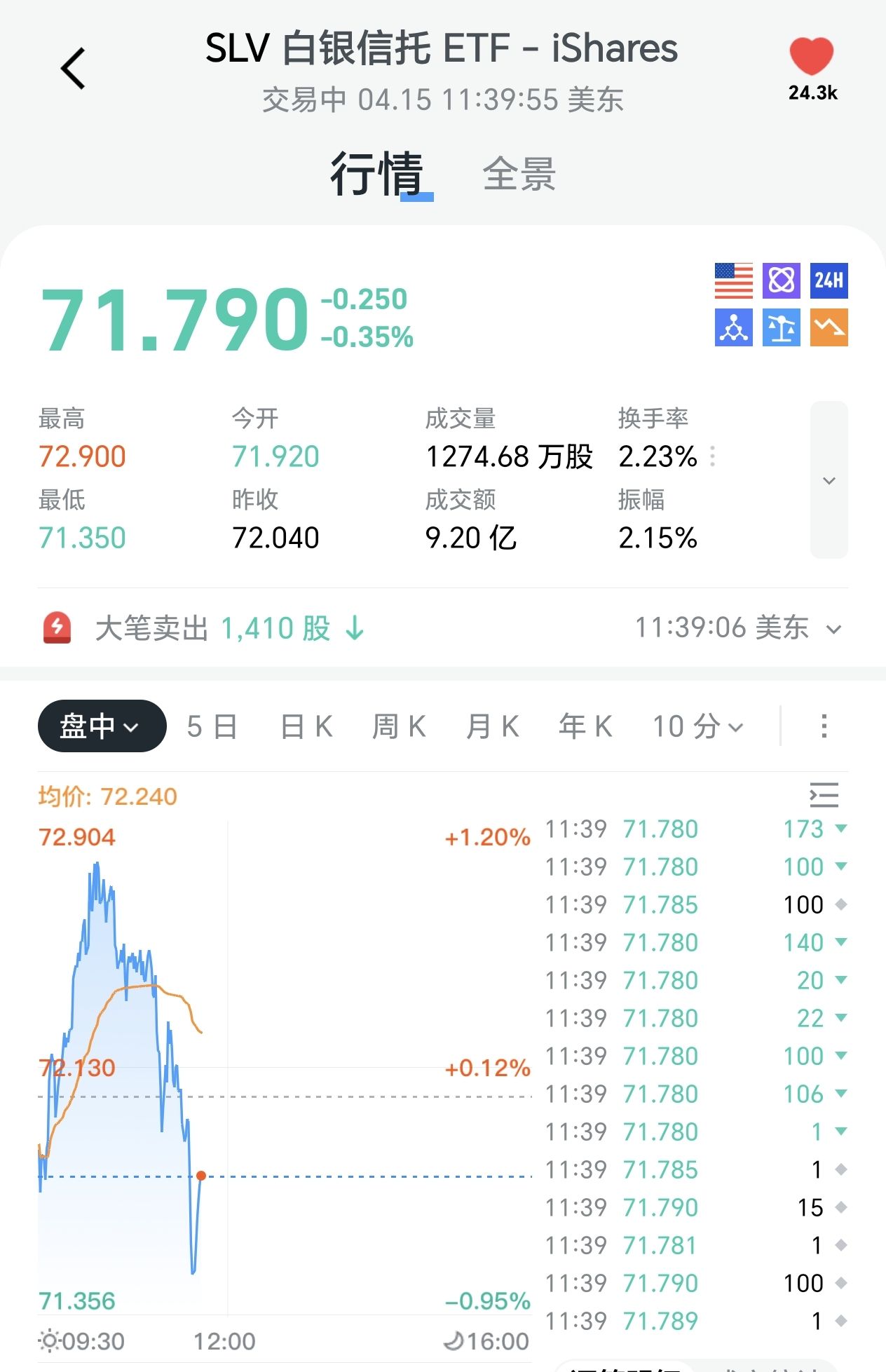Tap the dots beside 换手率 2.23%

(x=713, y=456)
